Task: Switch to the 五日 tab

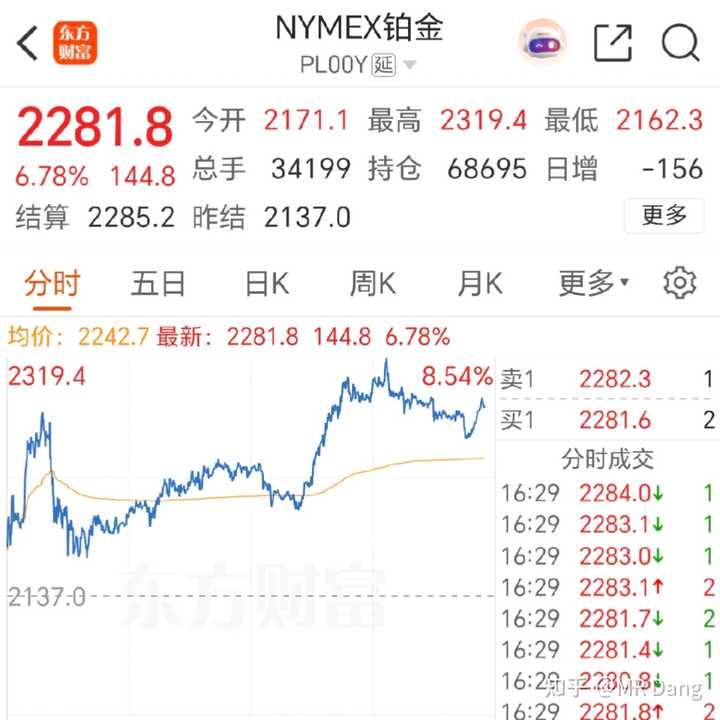Action: point(158,284)
